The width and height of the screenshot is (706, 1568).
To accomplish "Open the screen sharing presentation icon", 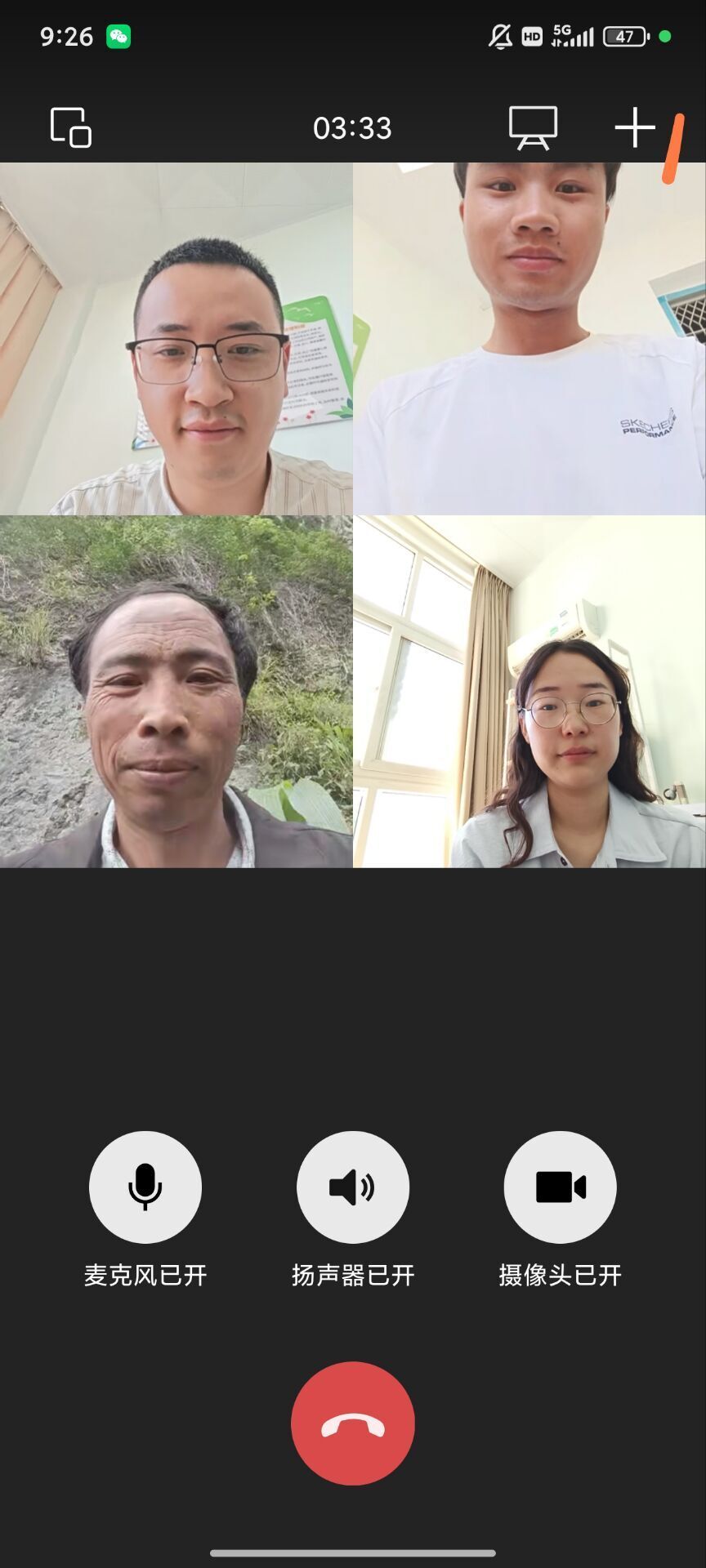I will click(x=533, y=127).
